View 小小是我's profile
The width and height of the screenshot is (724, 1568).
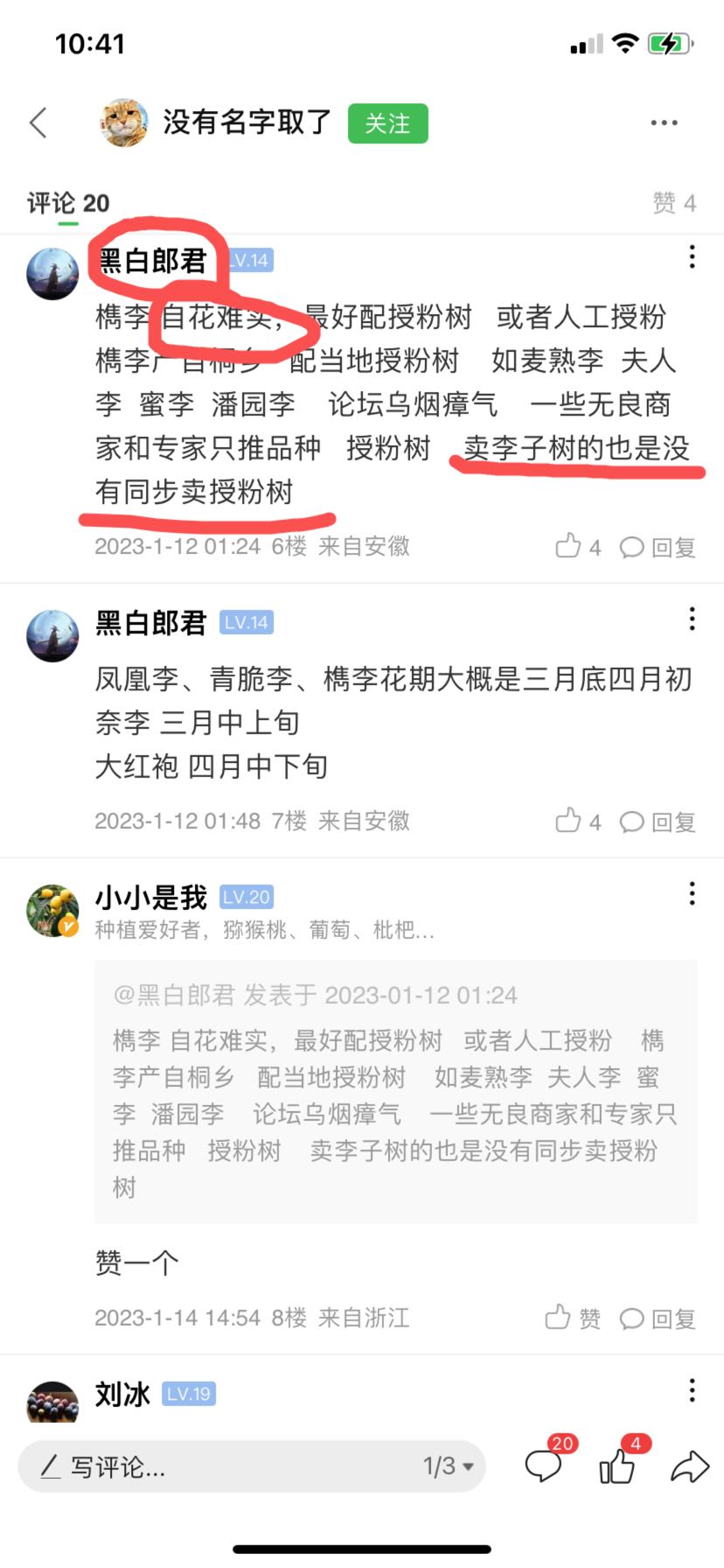[x=53, y=910]
